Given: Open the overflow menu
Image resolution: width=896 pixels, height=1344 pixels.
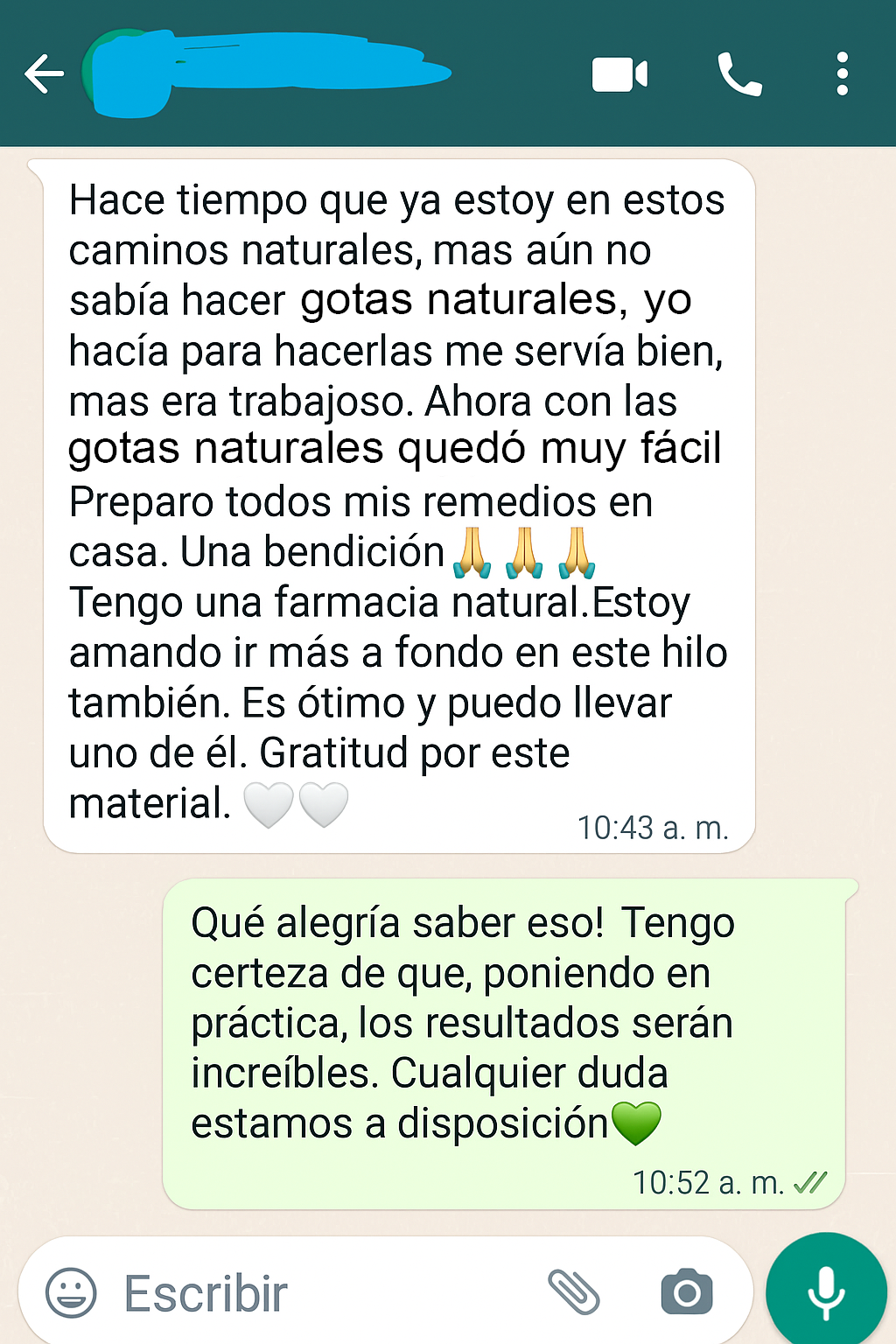Looking at the screenshot, I should coord(842,74).
